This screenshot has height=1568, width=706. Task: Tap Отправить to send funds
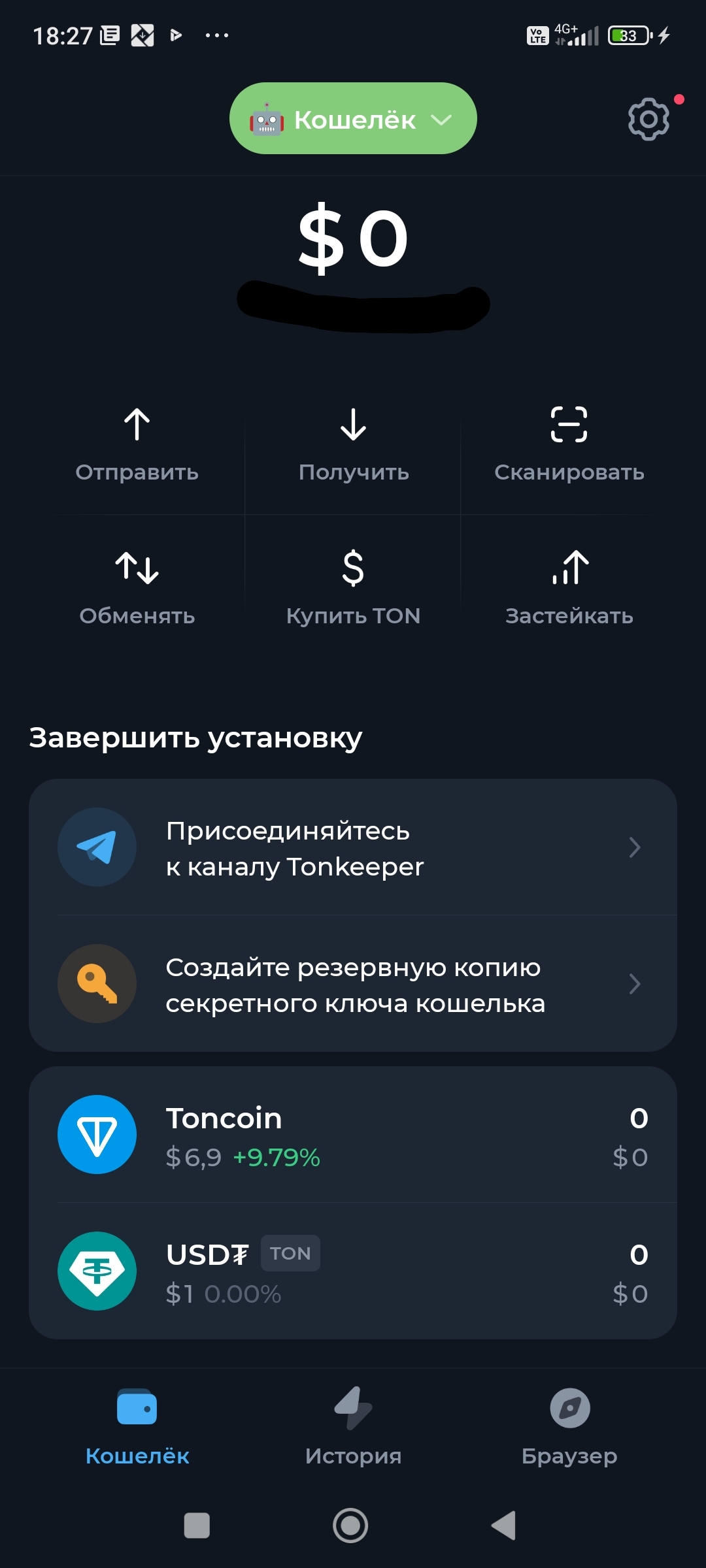pyautogui.click(x=137, y=444)
